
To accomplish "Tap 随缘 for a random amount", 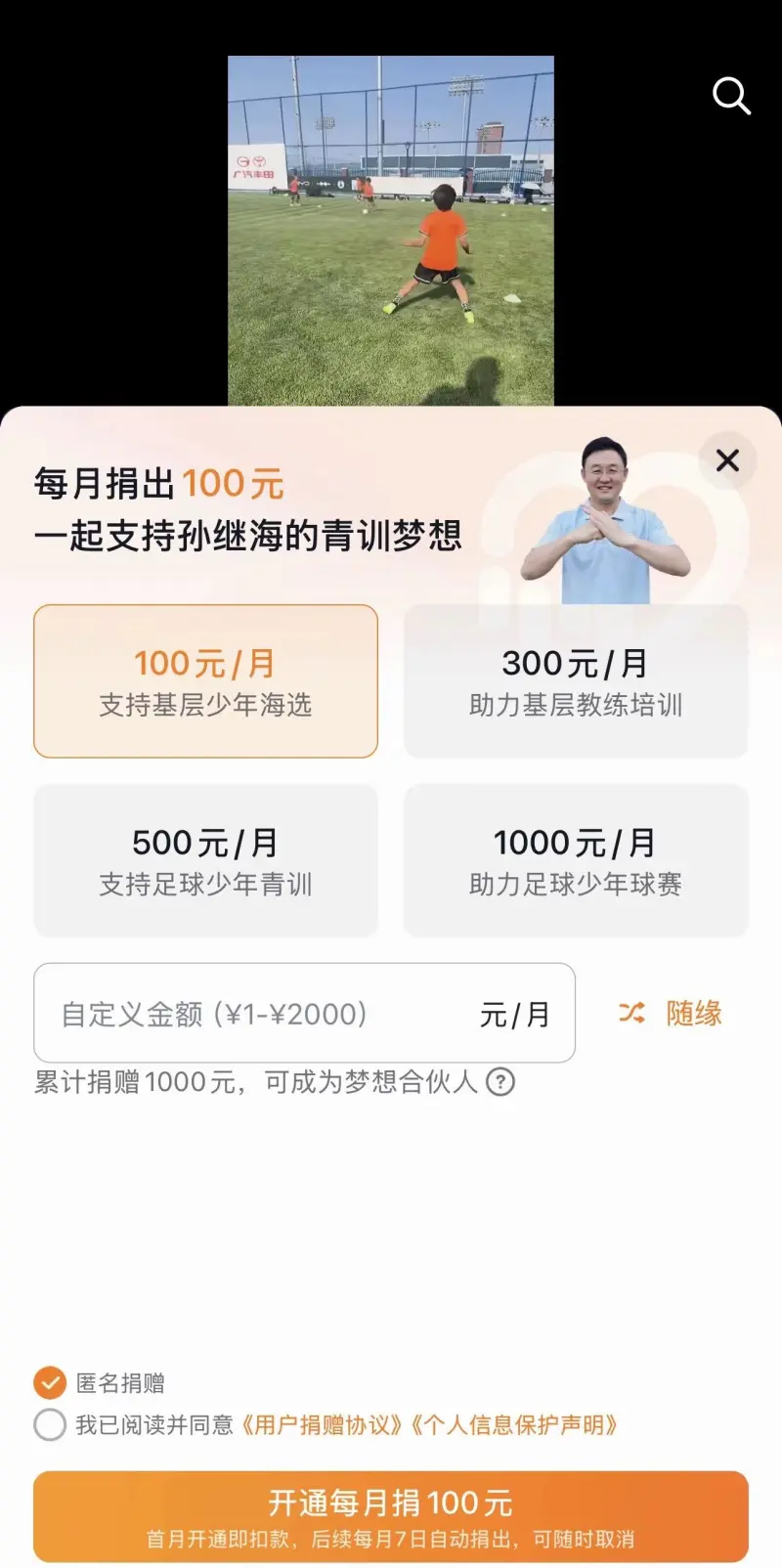I will point(672,1014).
